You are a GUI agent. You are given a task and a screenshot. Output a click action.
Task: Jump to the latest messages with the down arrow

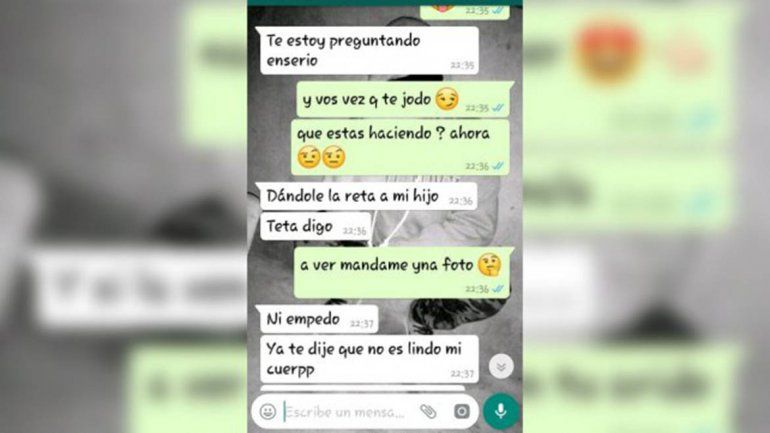[501, 366]
